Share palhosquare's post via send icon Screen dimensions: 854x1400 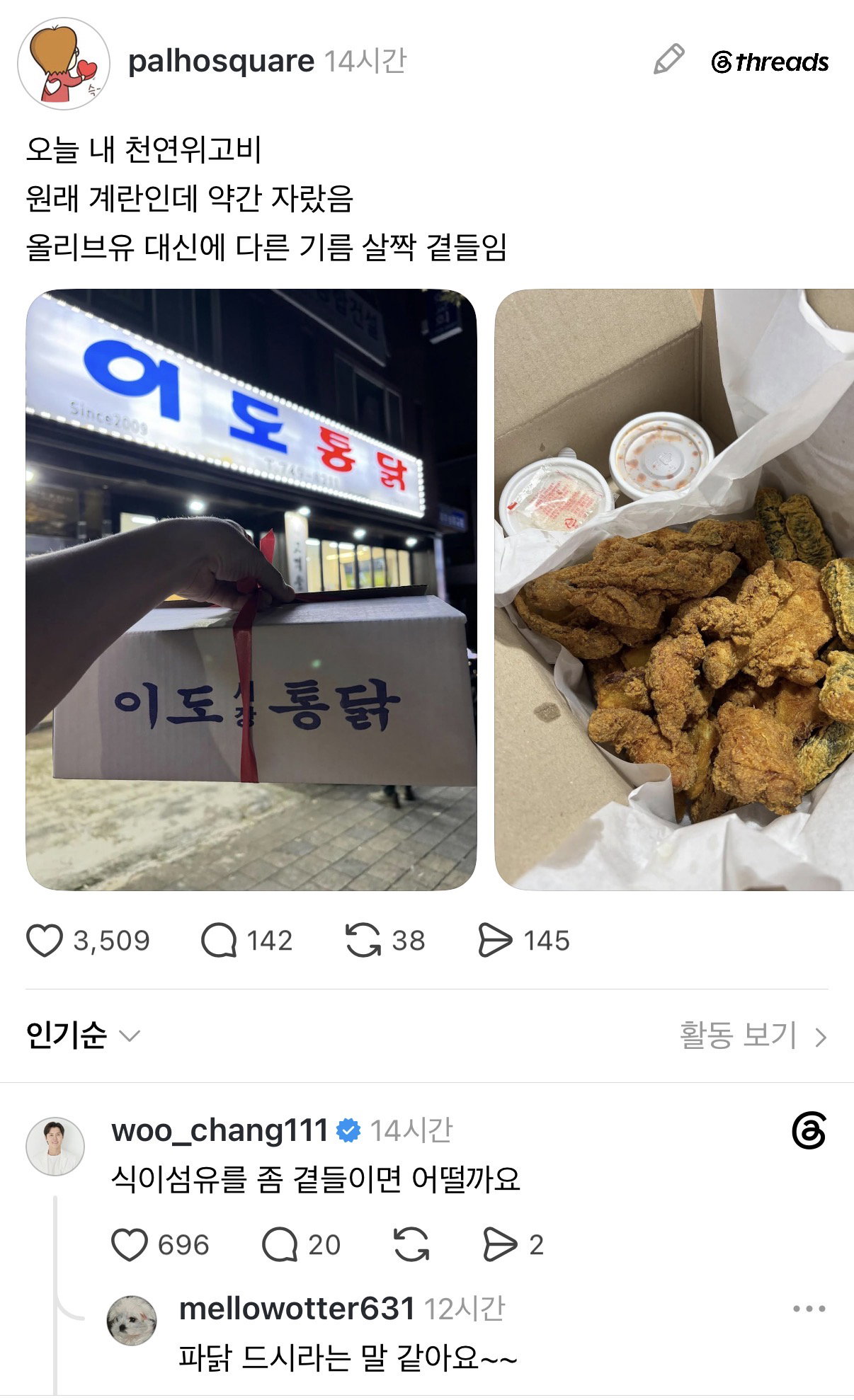tap(495, 941)
